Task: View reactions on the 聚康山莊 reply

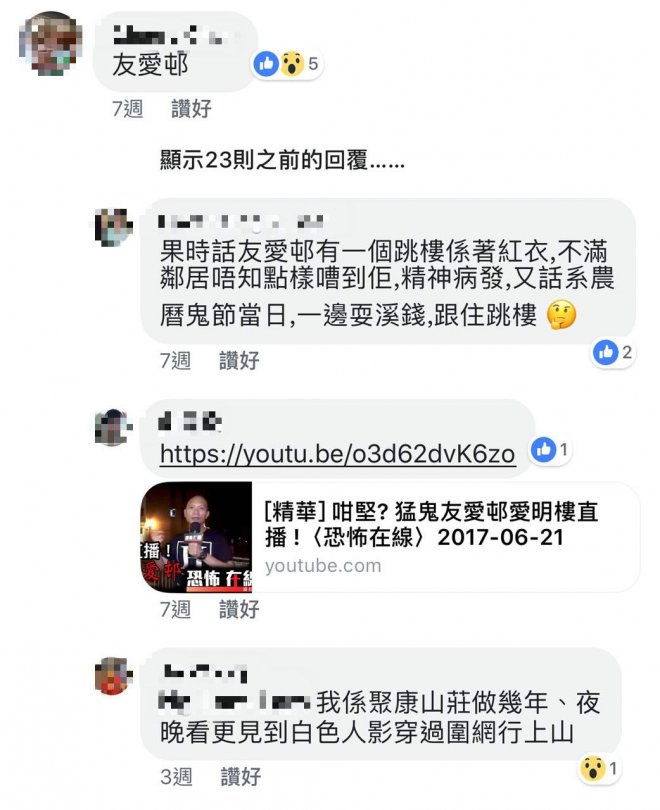Action: click(x=600, y=770)
